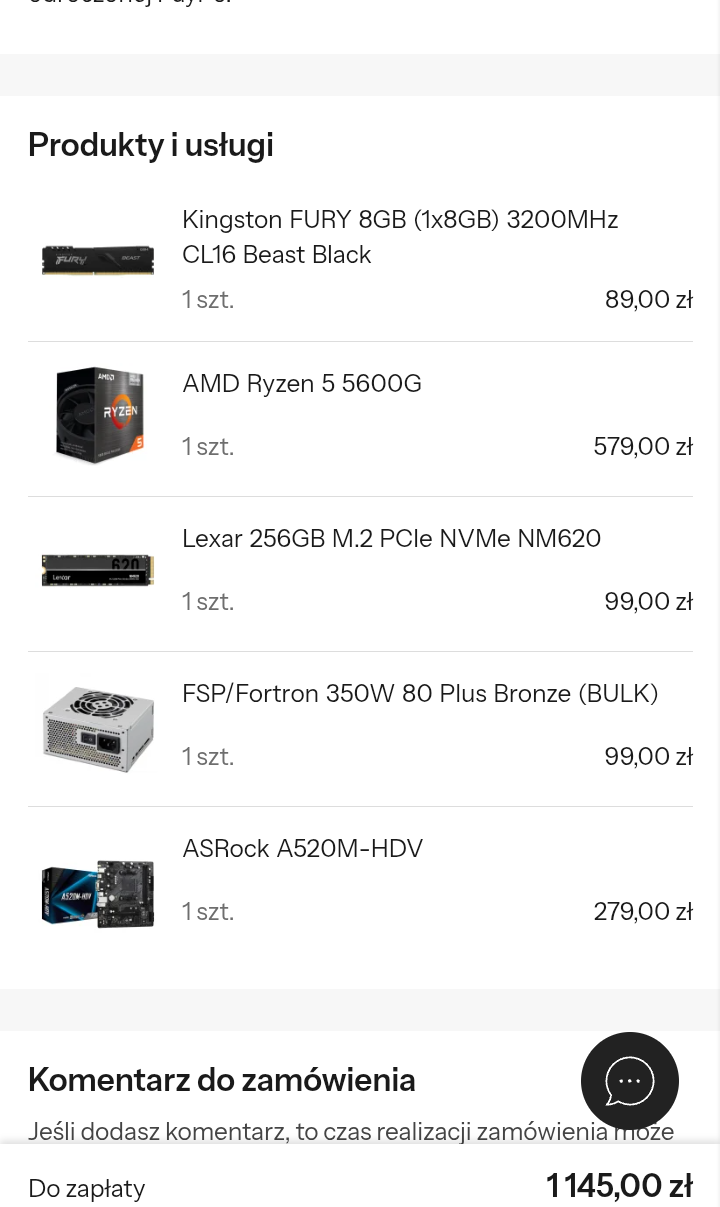The width and height of the screenshot is (720, 1207).
Task: Open Kingston FURY 8GB RAM product
Action: (x=399, y=236)
